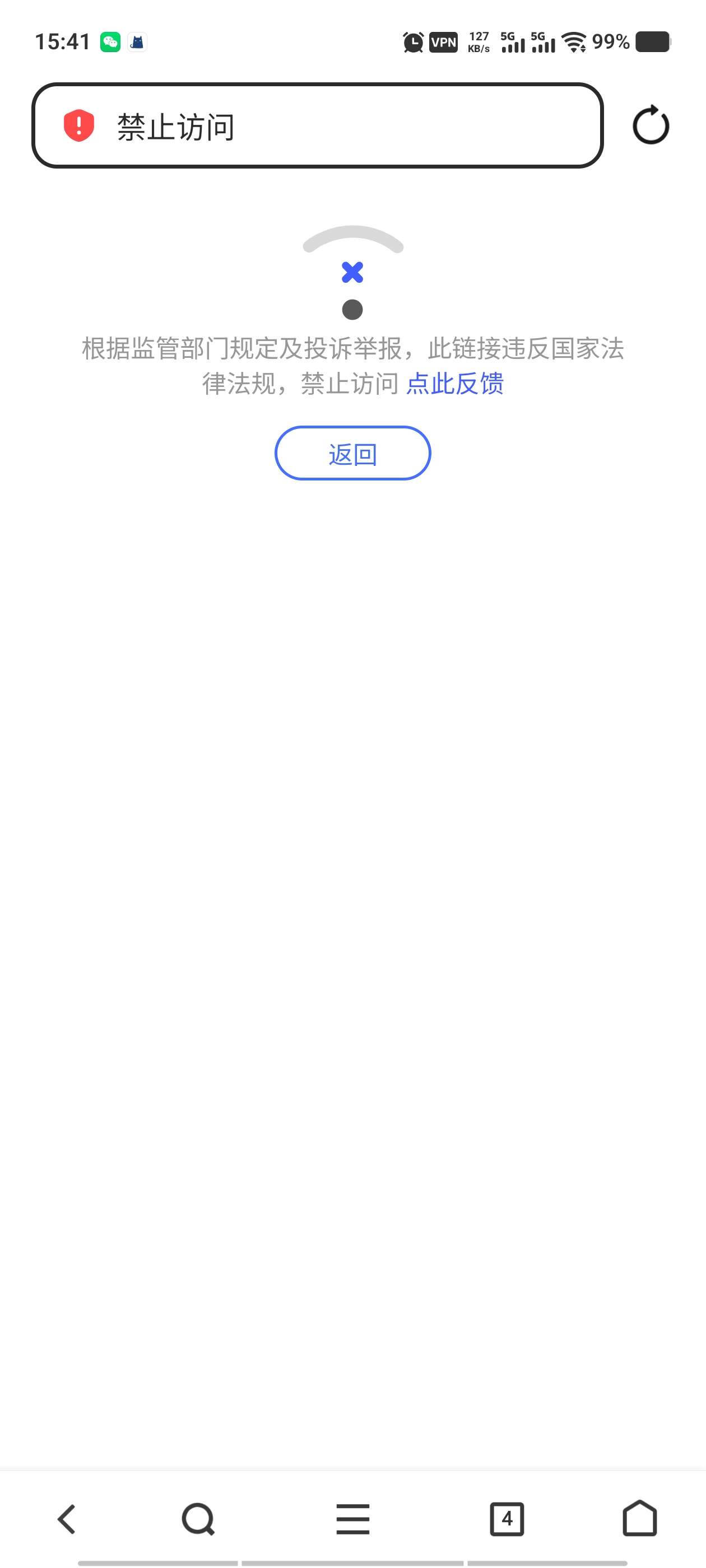
Task: Open the 点此反馈 feedback link
Action: (454, 384)
